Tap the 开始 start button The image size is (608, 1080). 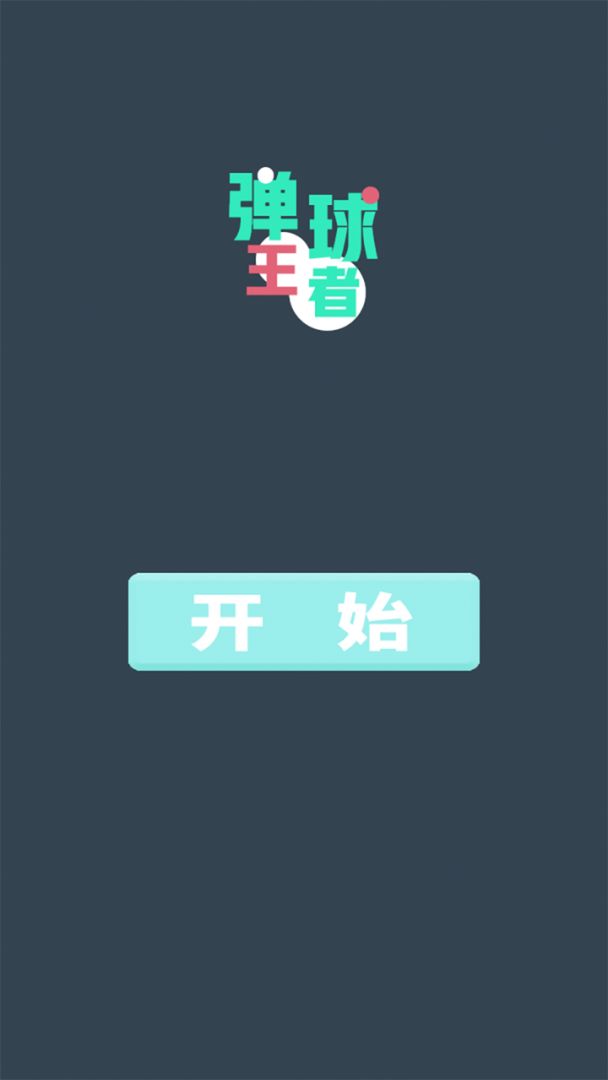pyautogui.click(x=303, y=621)
